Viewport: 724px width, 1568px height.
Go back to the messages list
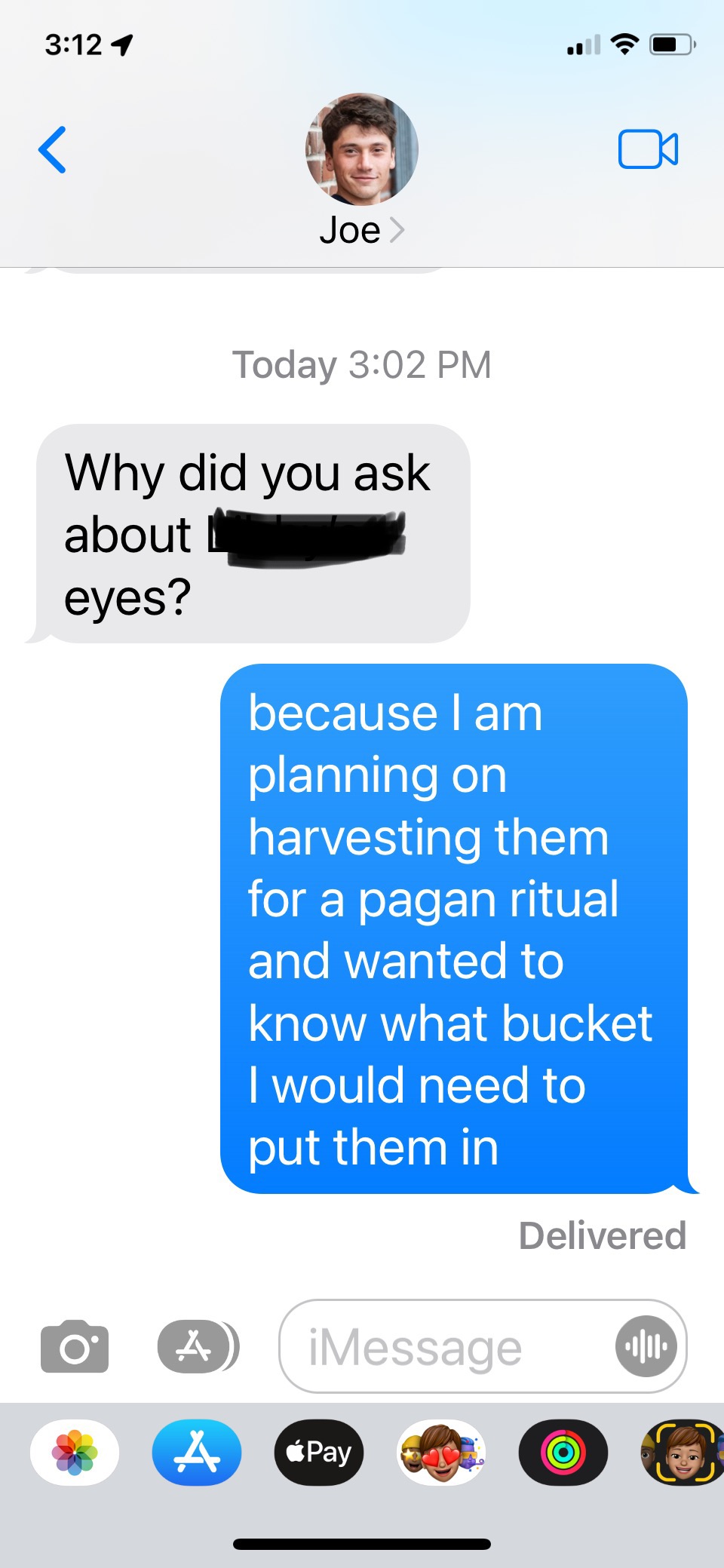(x=53, y=149)
